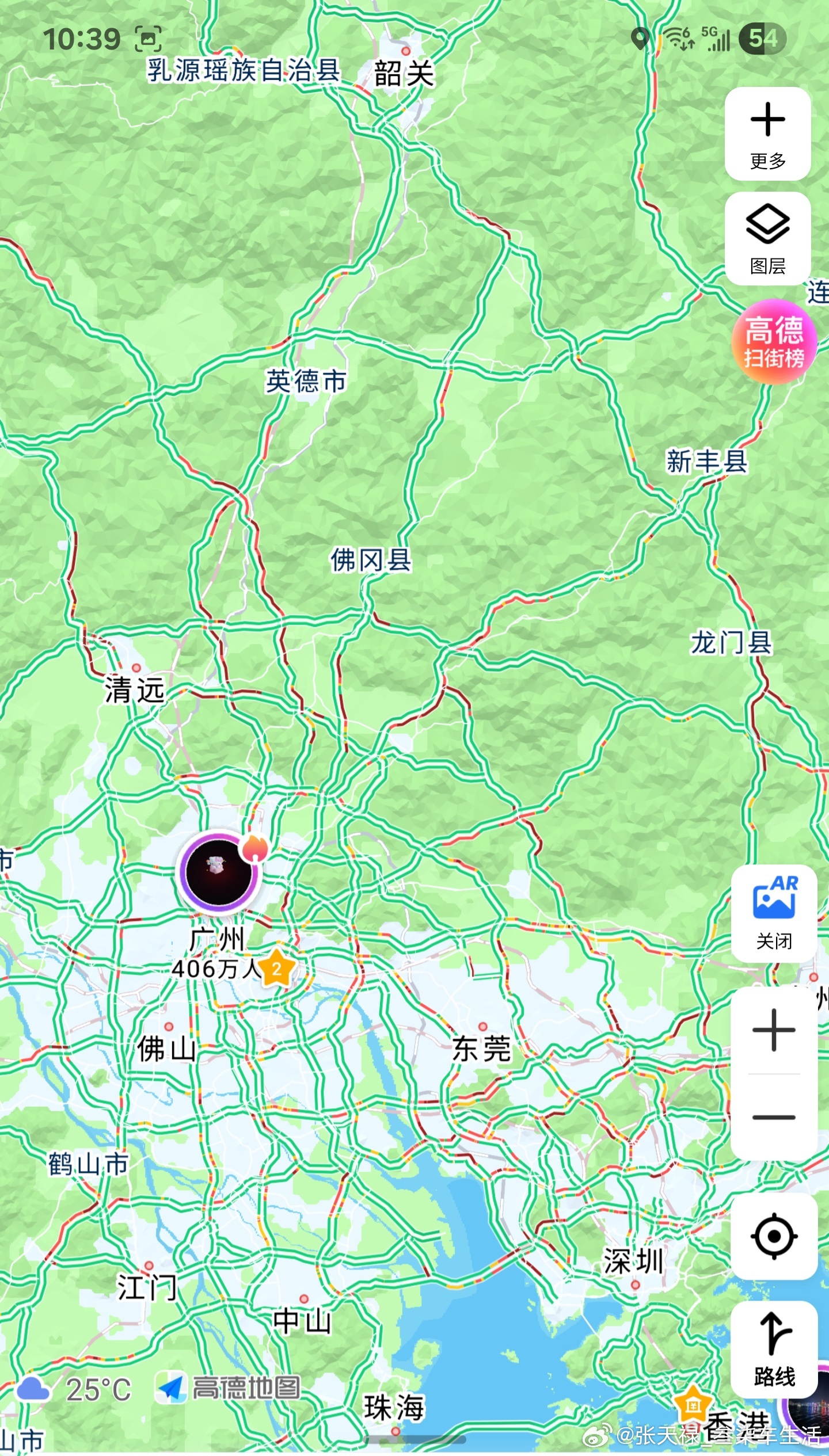
Task: Open the 高德扫街榜 badge
Action: (x=774, y=341)
